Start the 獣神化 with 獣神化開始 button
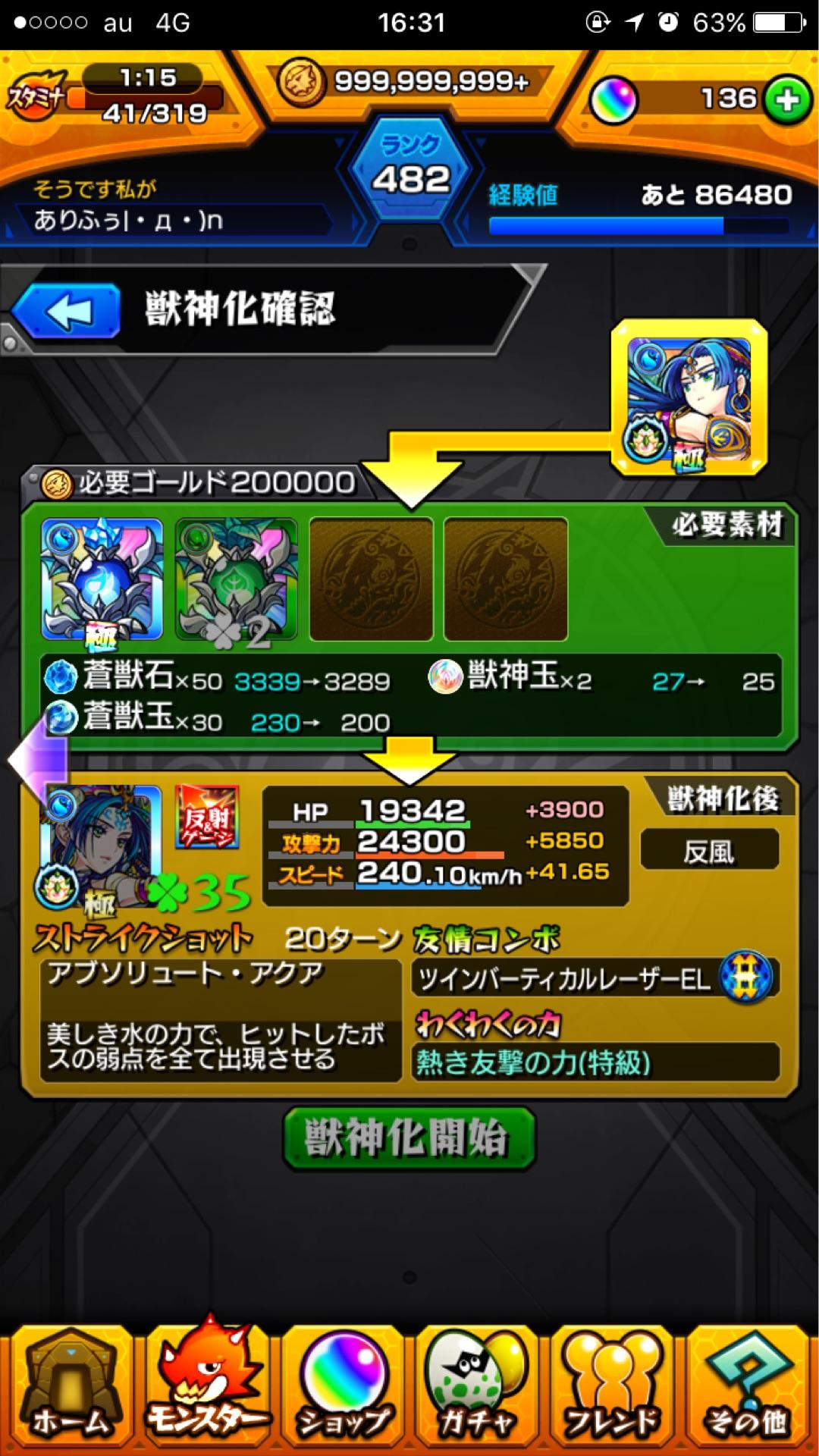Viewport: 819px width, 1456px height. 409,1138
